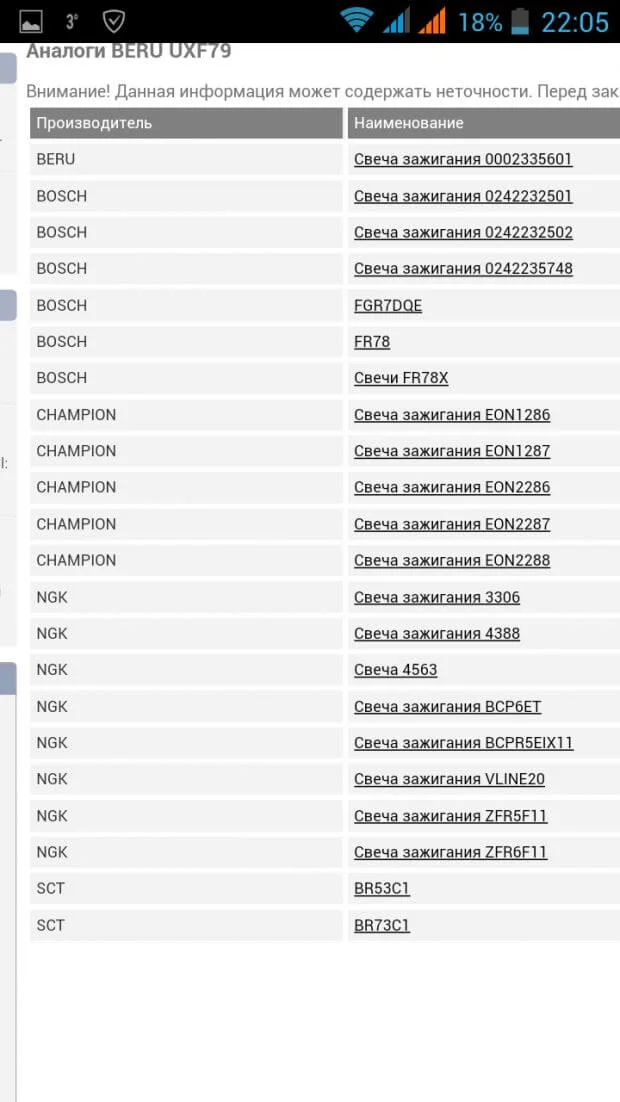The height and width of the screenshot is (1102, 620).
Task: Open NGK link Свеча зажигания 3306
Action: pos(437,597)
